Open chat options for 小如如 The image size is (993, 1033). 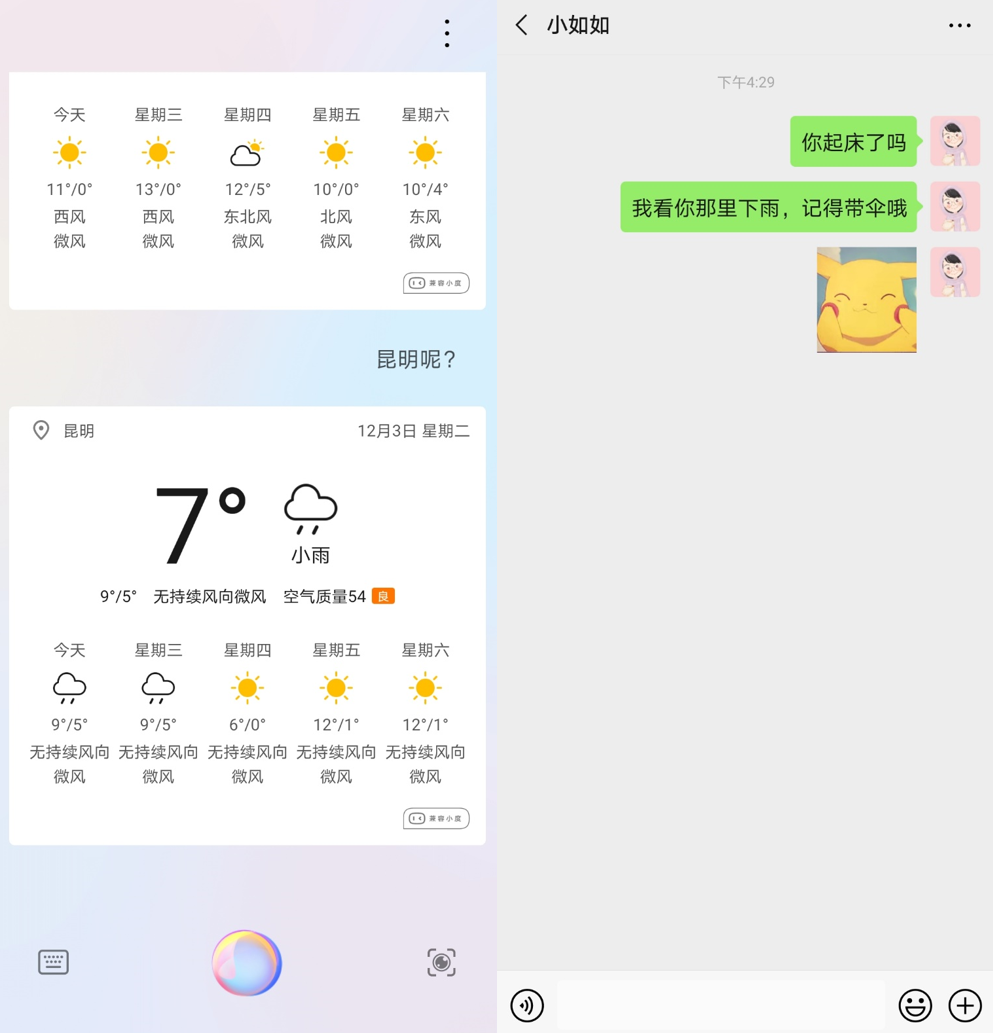[959, 26]
